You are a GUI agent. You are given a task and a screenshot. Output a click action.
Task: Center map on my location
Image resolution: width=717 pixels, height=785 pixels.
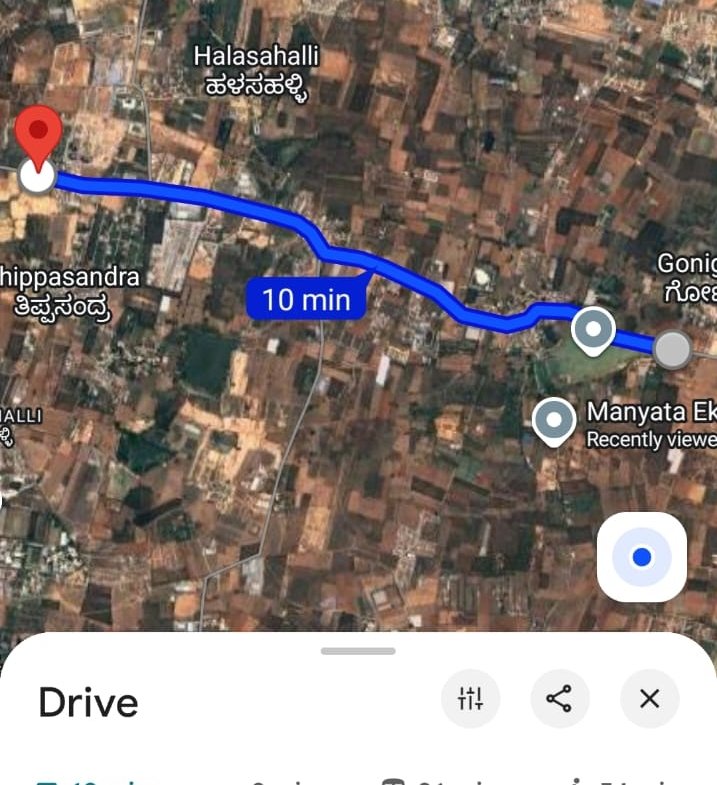(x=642, y=557)
